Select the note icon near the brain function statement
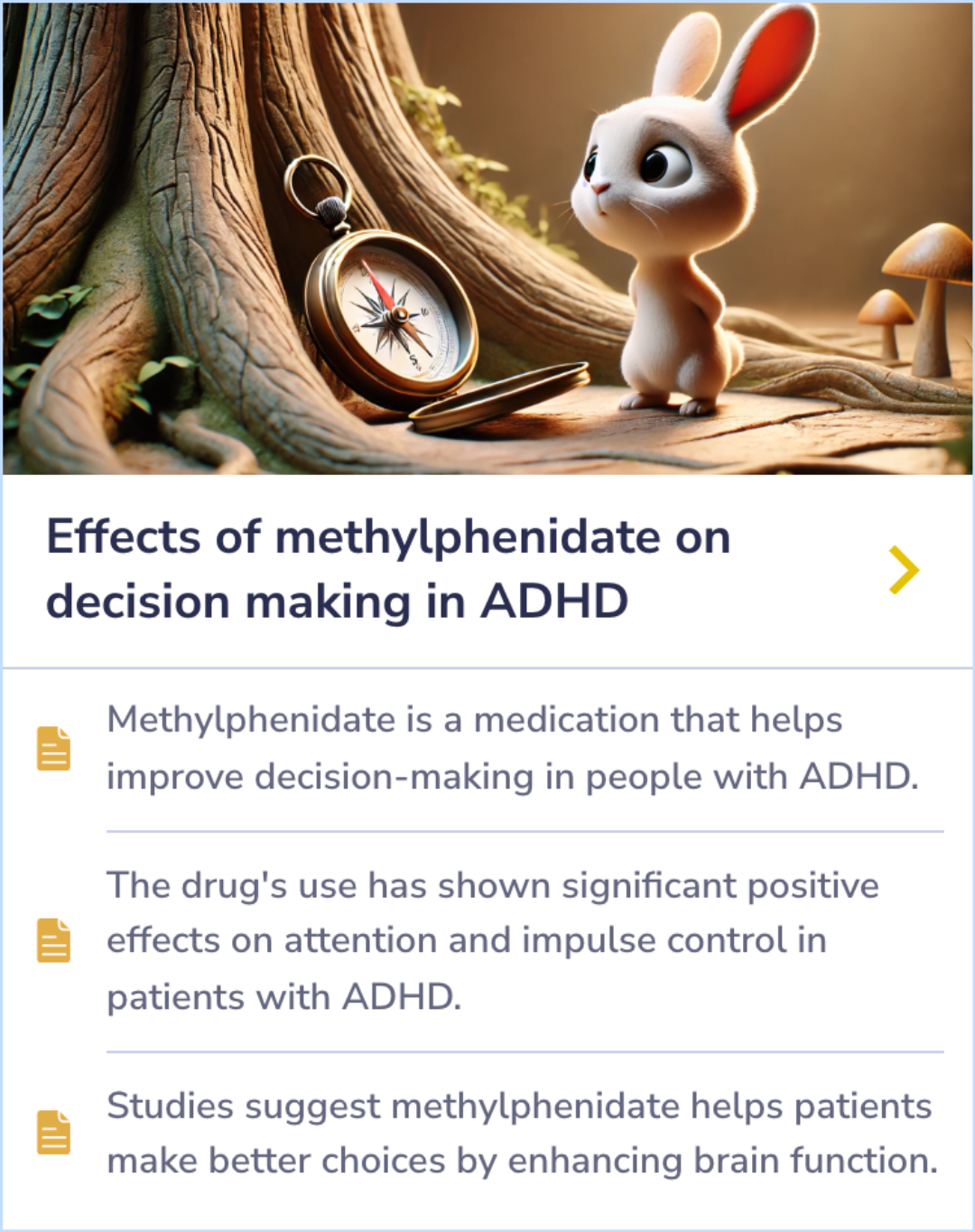This screenshot has height=1232, width=975. (x=51, y=1134)
